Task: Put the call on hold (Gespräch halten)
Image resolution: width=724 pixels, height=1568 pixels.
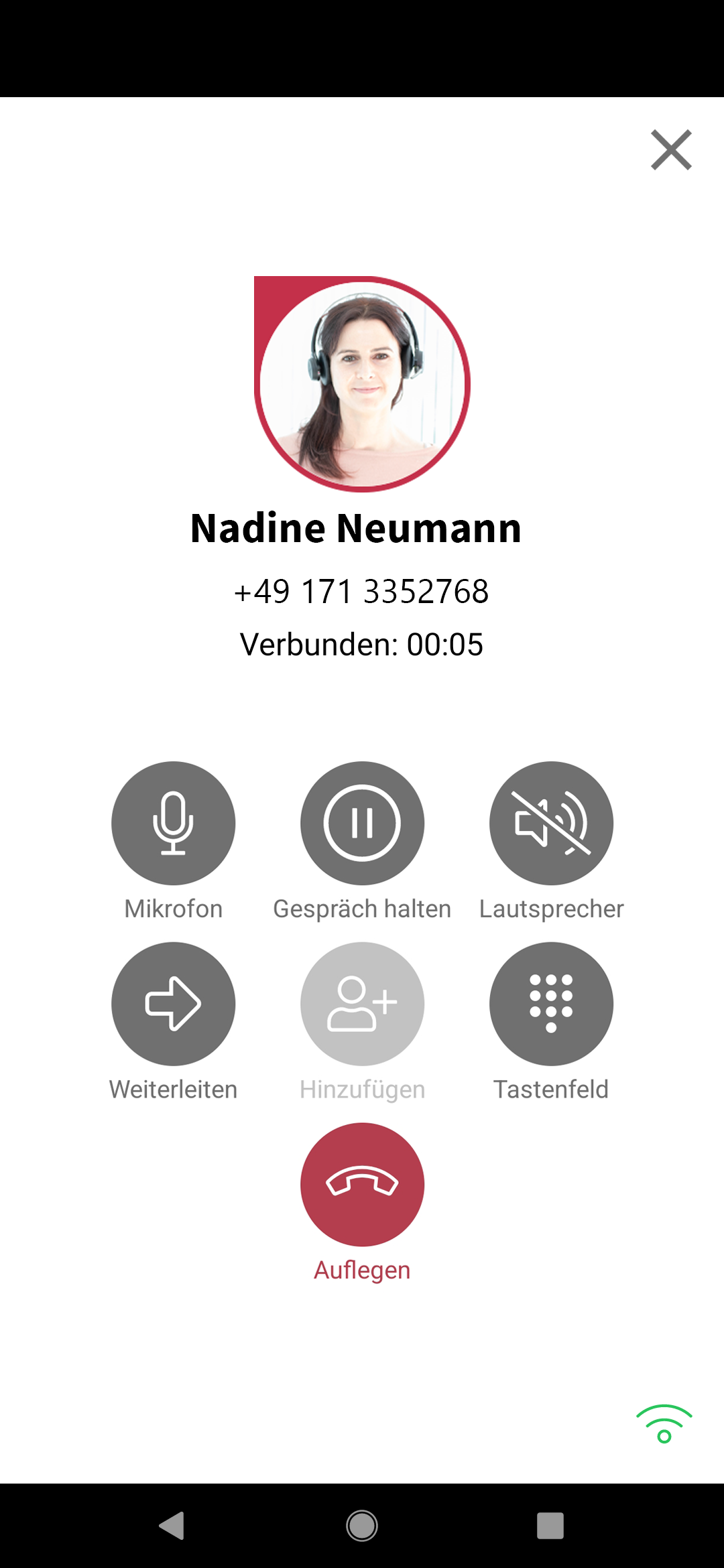Action: coord(362,823)
